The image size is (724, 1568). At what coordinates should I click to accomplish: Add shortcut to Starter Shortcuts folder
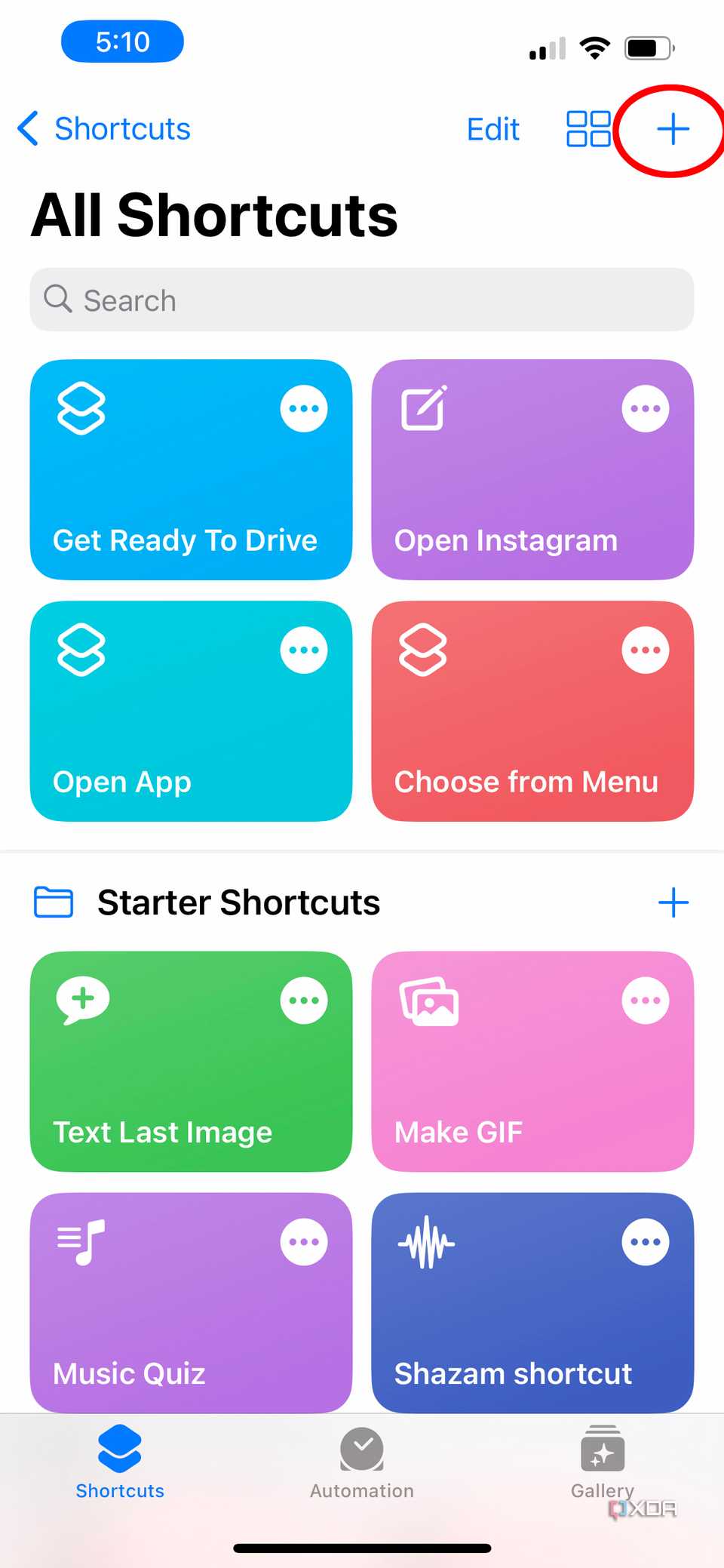pyautogui.click(x=673, y=901)
